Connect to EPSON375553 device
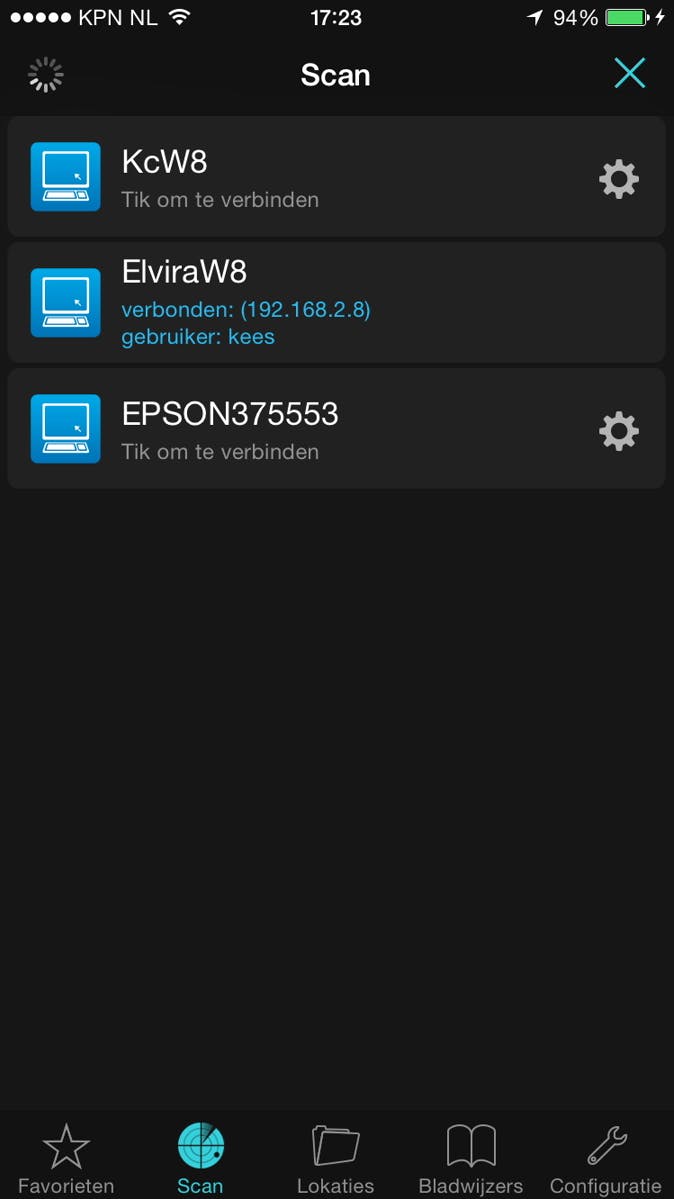The height and width of the screenshot is (1199, 674). (300, 430)
